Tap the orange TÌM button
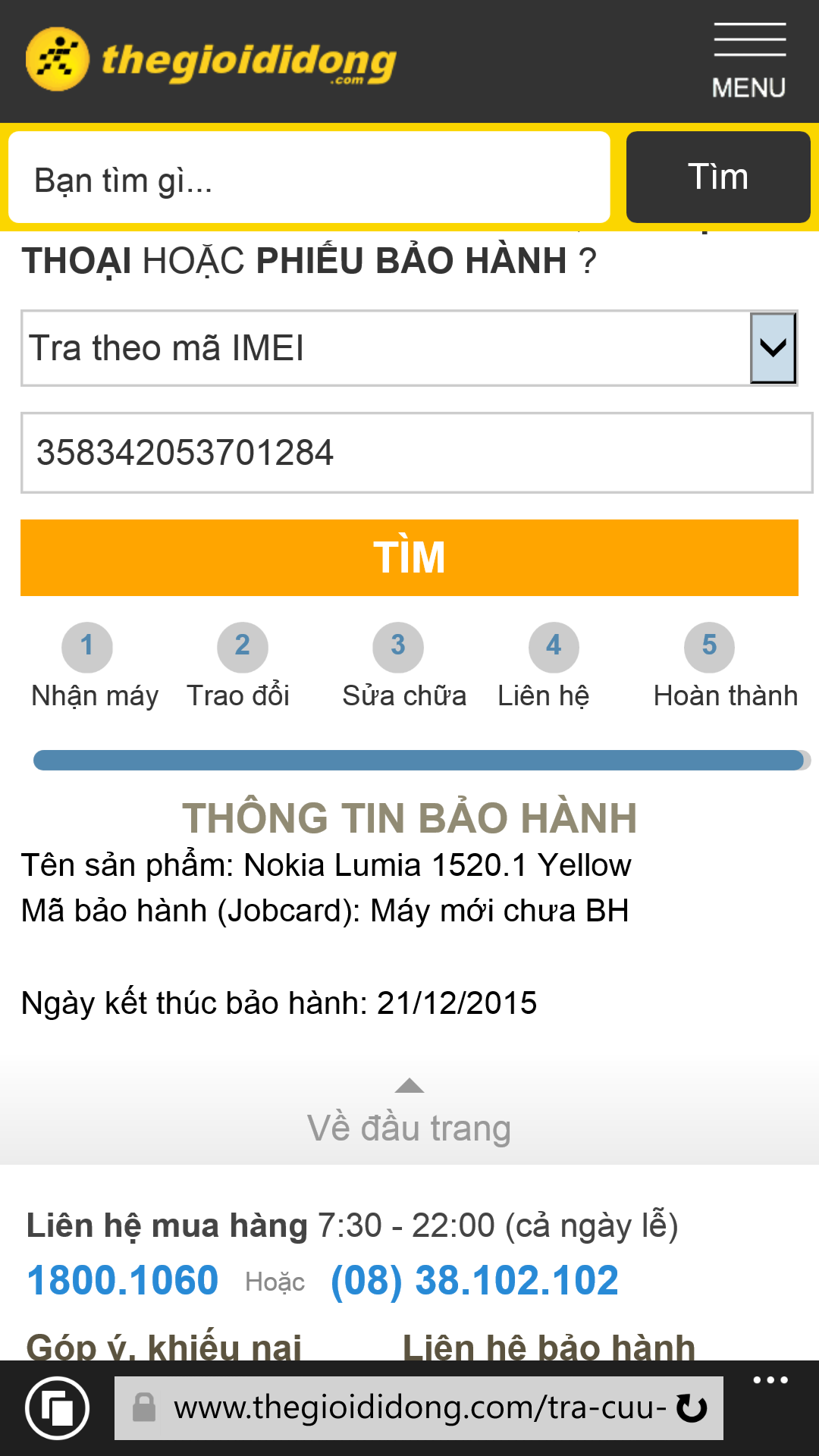 click(409, 557)
